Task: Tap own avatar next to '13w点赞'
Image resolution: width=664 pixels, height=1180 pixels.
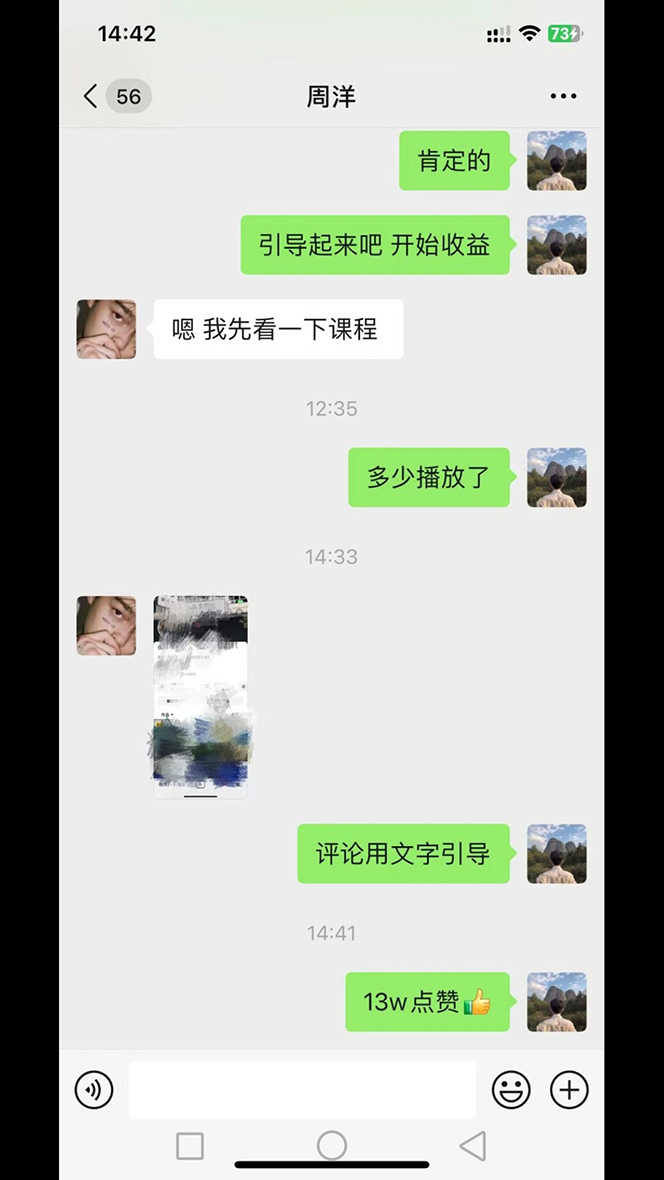Action: pos(556,1001)
